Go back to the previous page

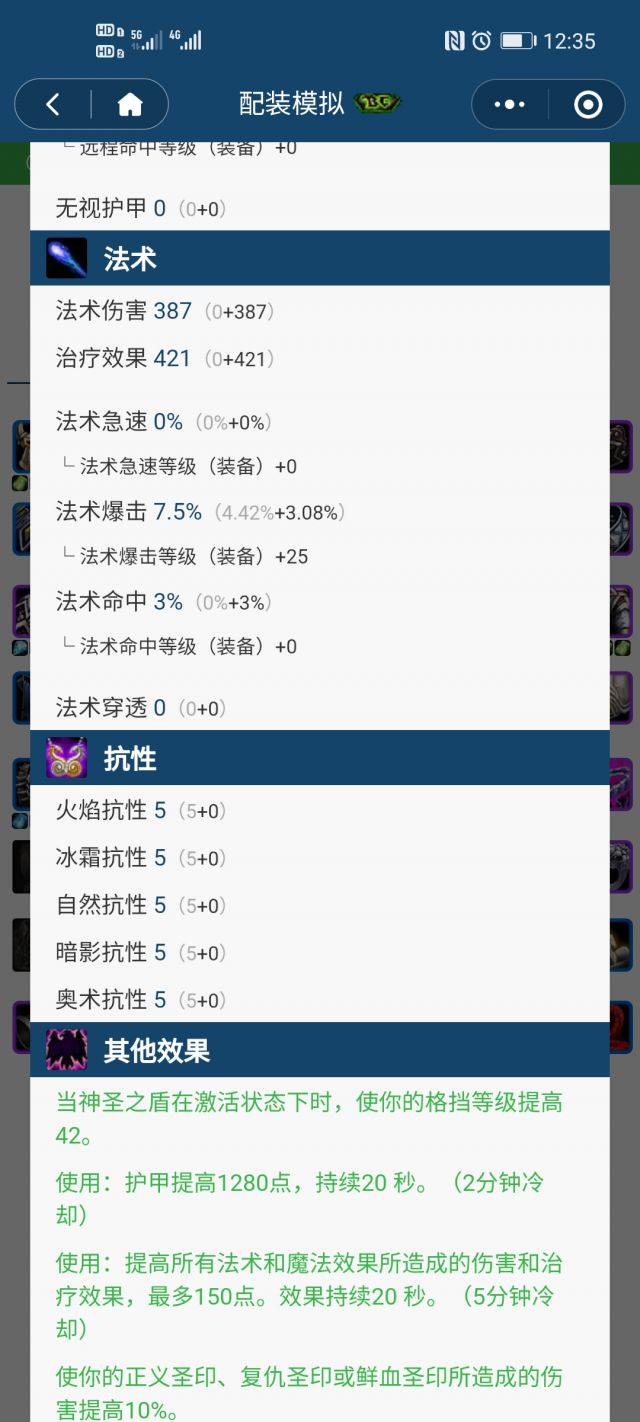53,104
